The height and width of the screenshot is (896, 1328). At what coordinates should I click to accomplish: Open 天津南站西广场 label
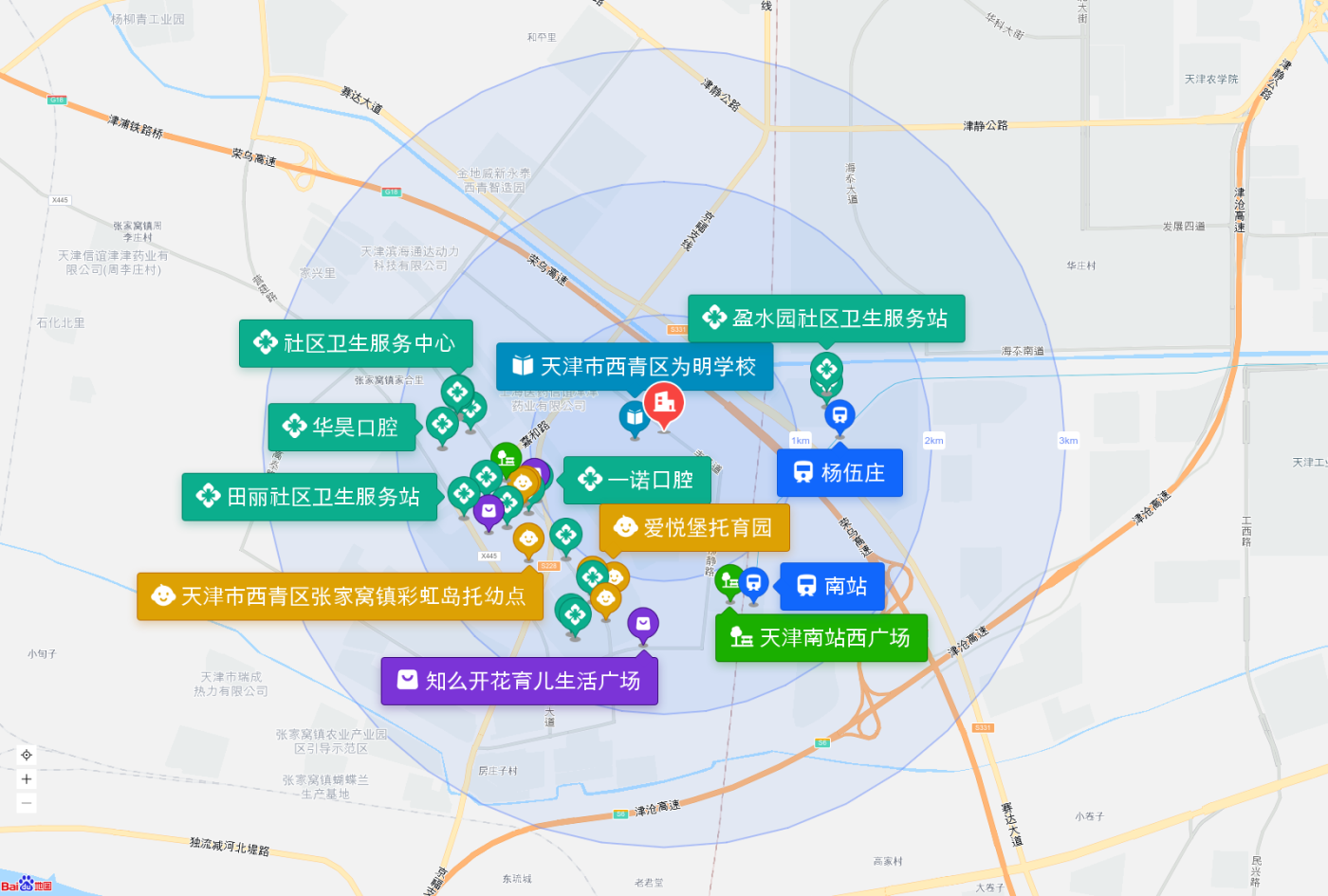[821, 638]
